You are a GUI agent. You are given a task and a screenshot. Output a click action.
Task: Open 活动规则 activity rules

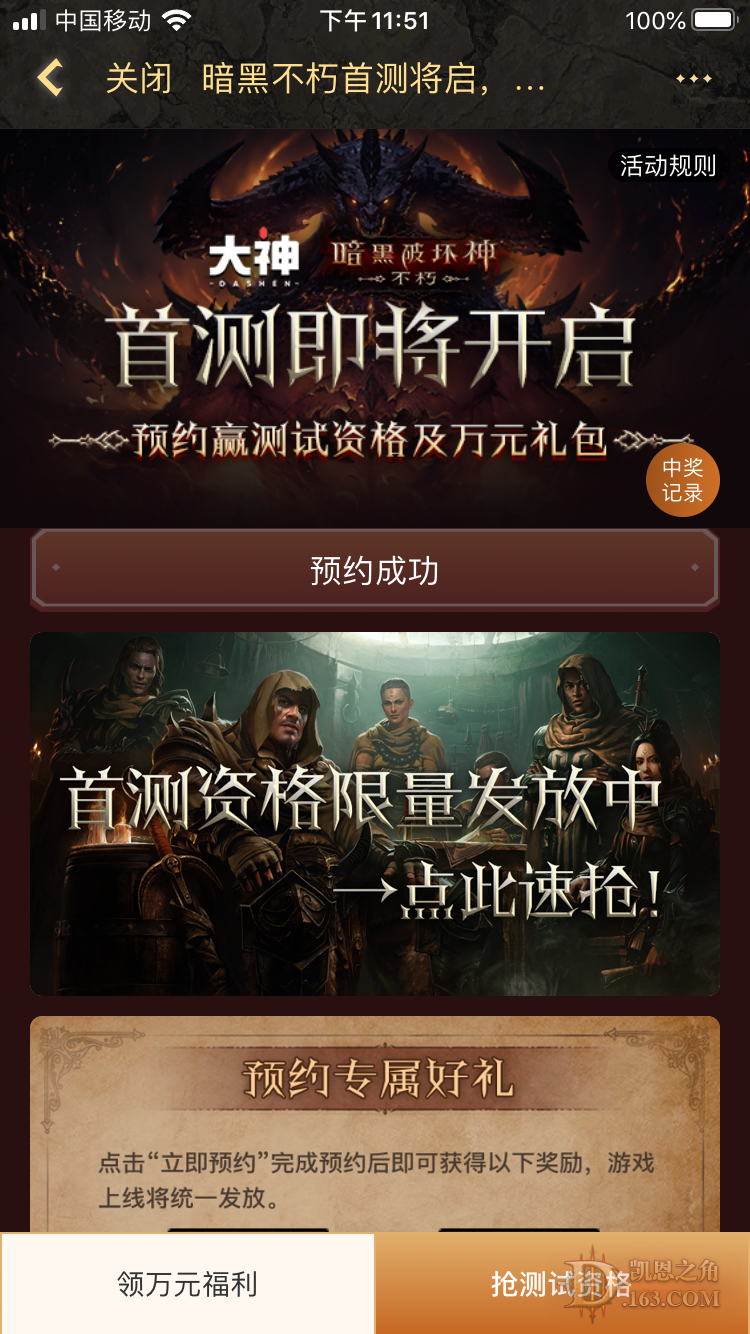[x=667, y=166]
